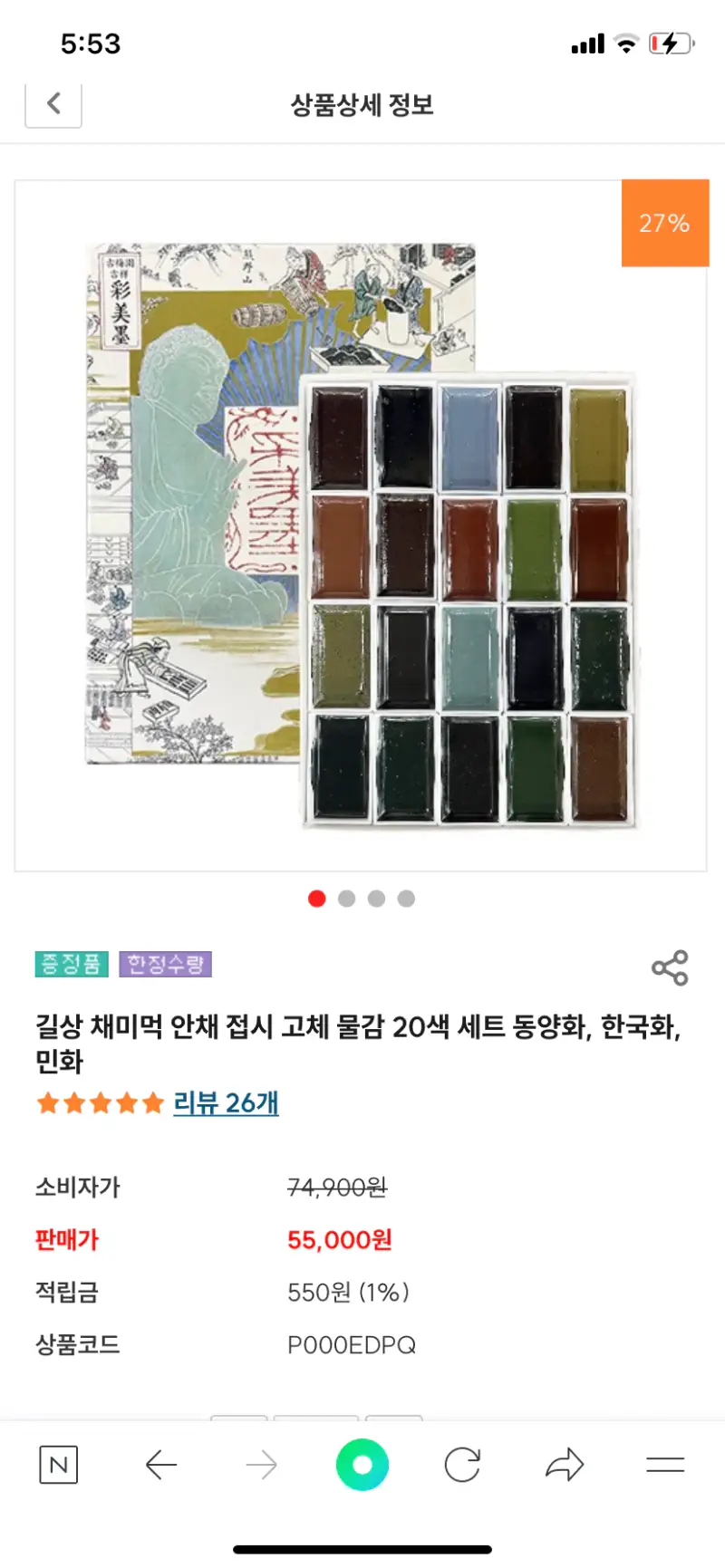Go back using the top arrow button
The image size is (725, 1568).
(x=53, y=104)
